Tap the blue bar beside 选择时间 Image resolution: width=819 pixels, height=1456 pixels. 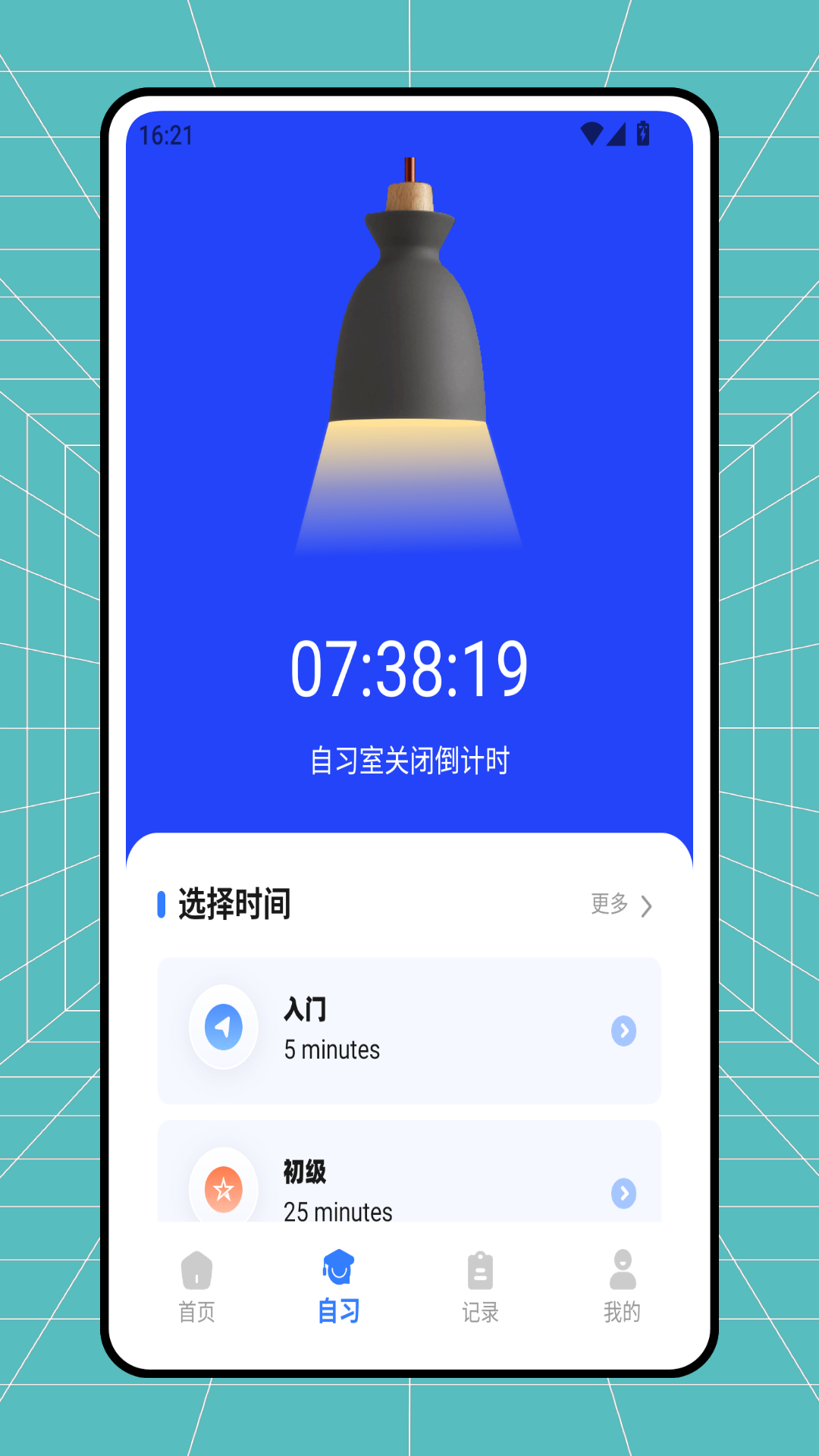tap(162, 904)
